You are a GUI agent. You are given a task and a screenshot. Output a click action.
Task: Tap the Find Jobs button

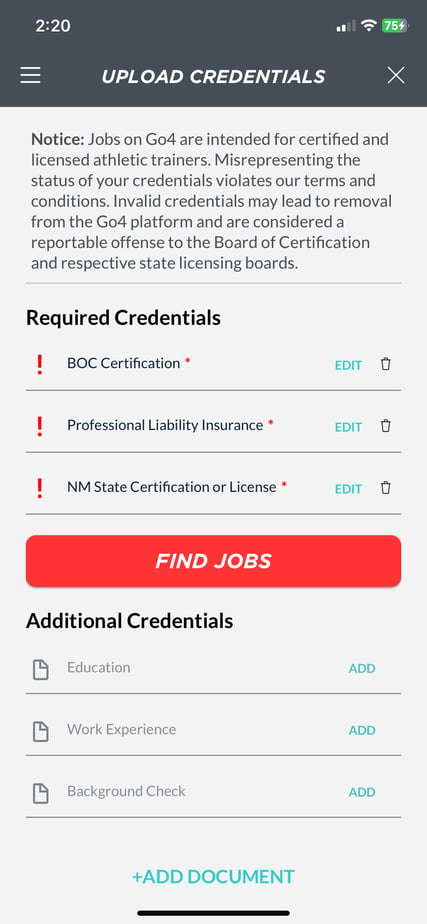[x=213, y=561]
